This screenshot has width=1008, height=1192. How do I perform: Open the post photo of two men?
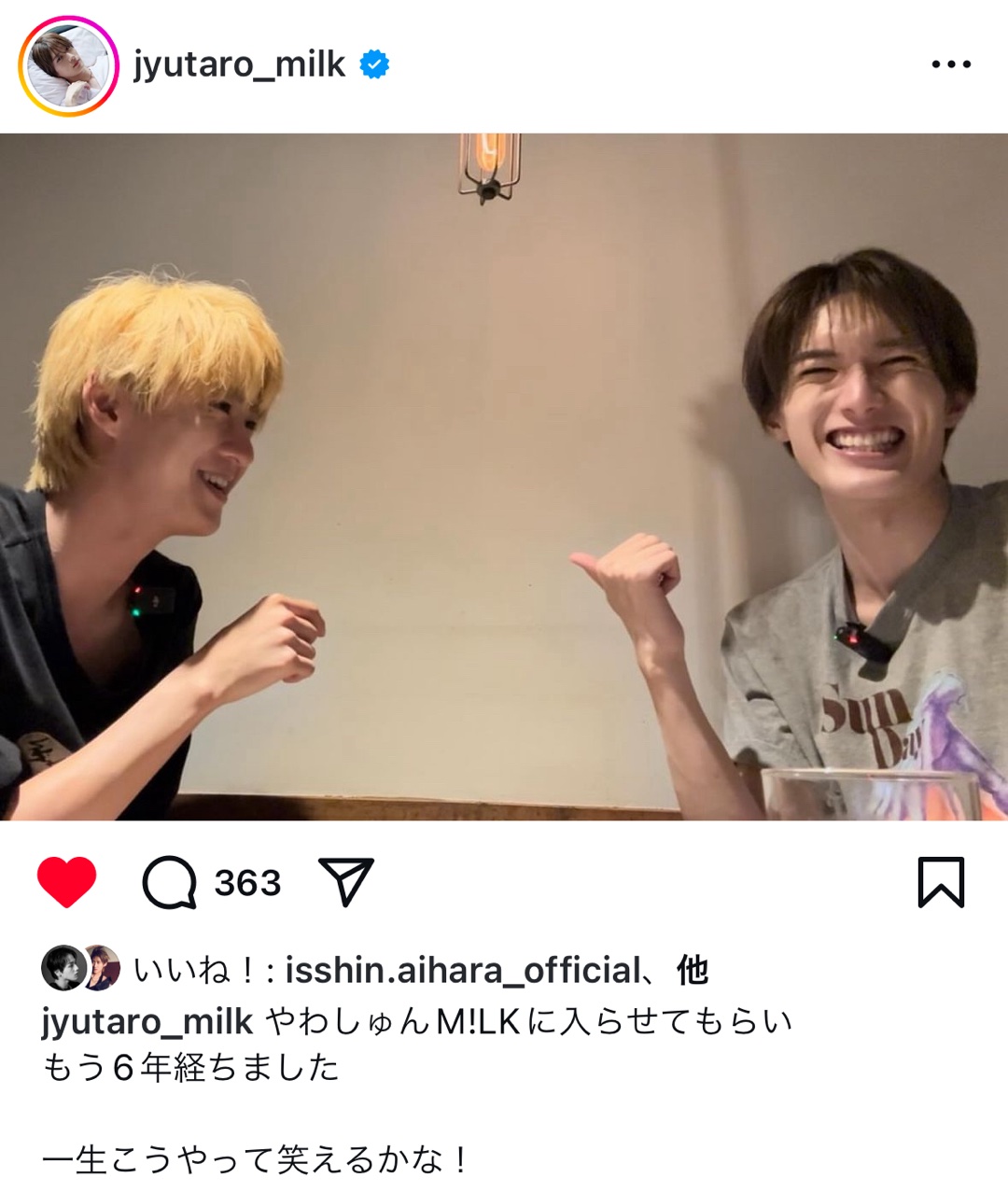point(504,476)
